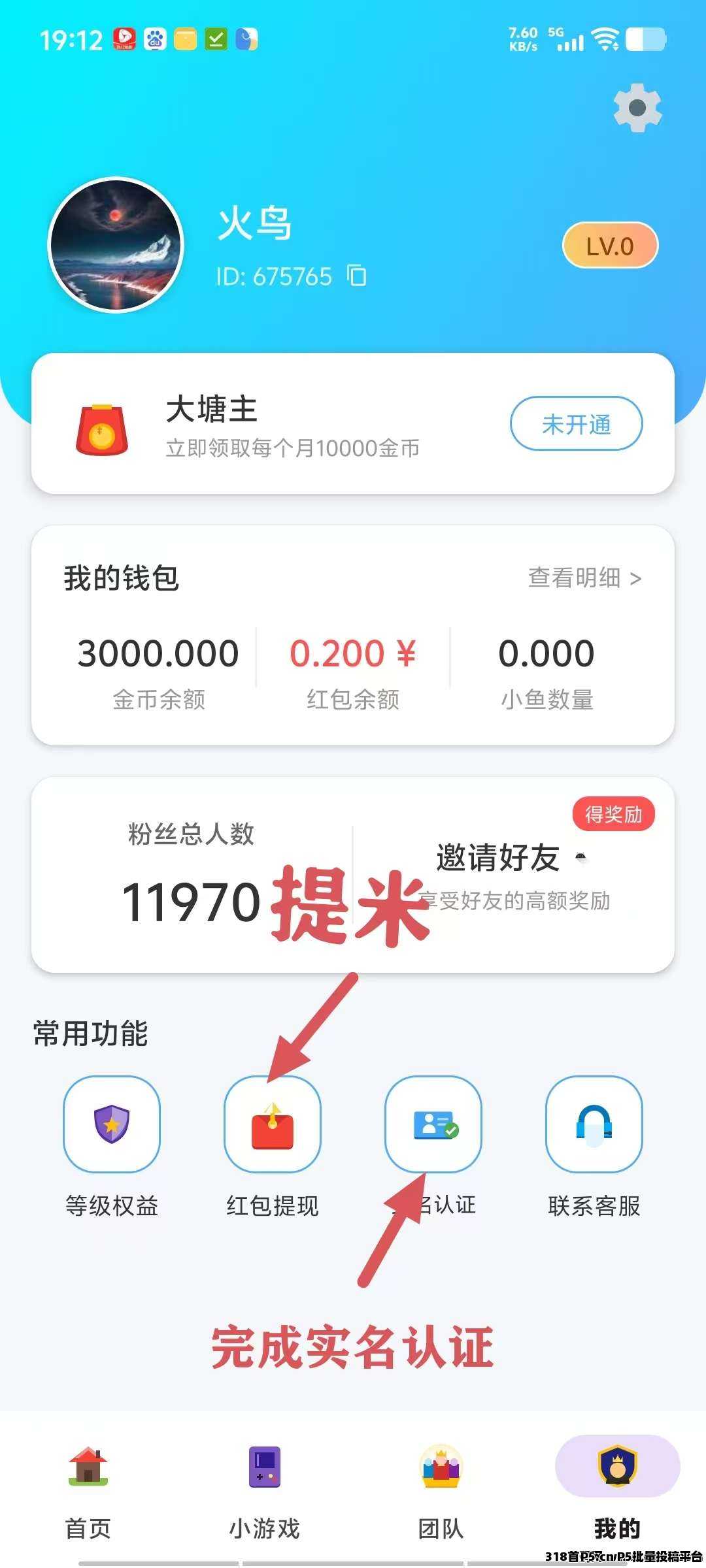Tap the 未开通 button
This screenshot has height=1568, width=706.
(x=576, y=424)
